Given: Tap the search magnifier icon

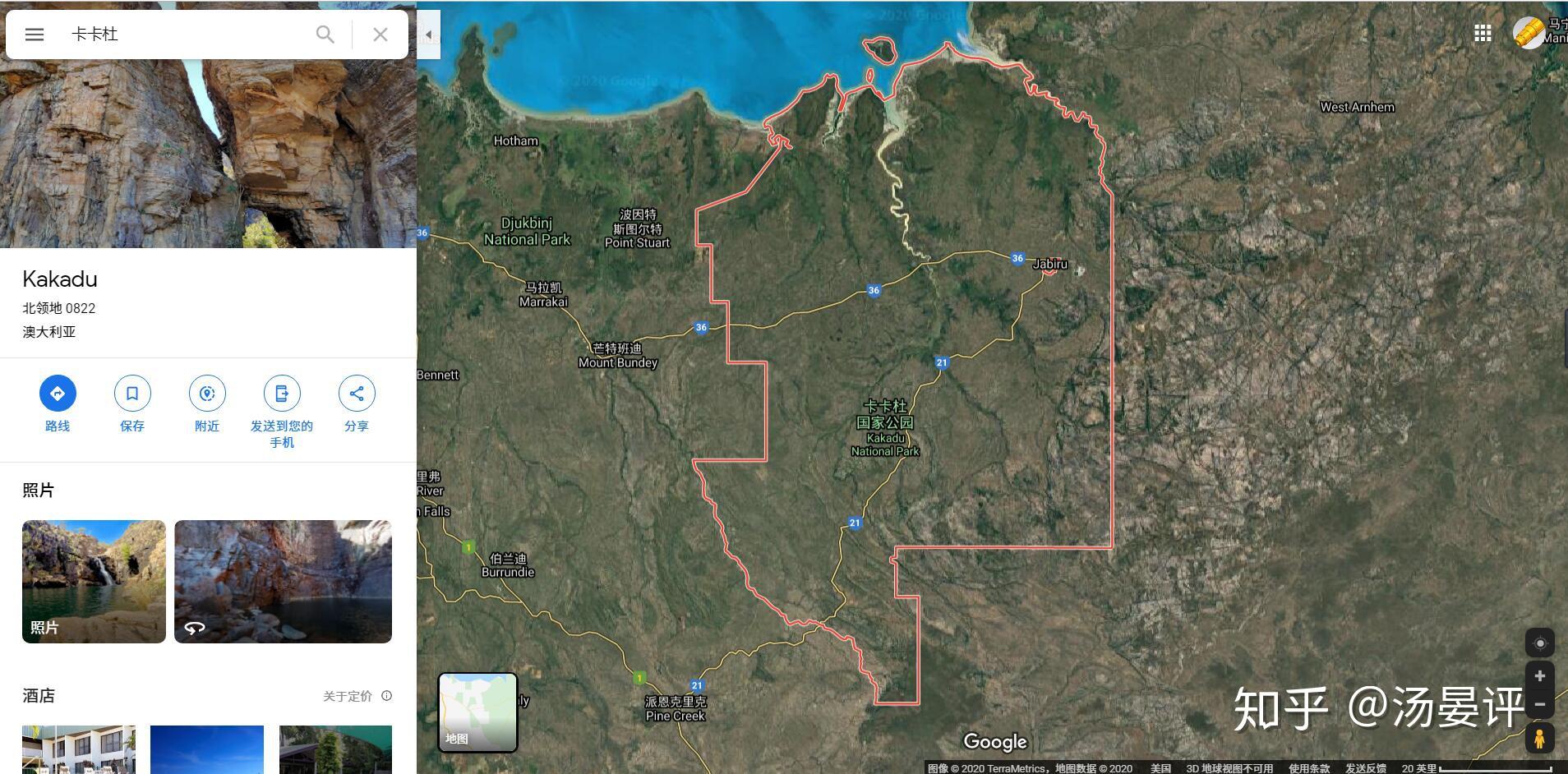Looking at the screenshot, I should click(325, 35).
